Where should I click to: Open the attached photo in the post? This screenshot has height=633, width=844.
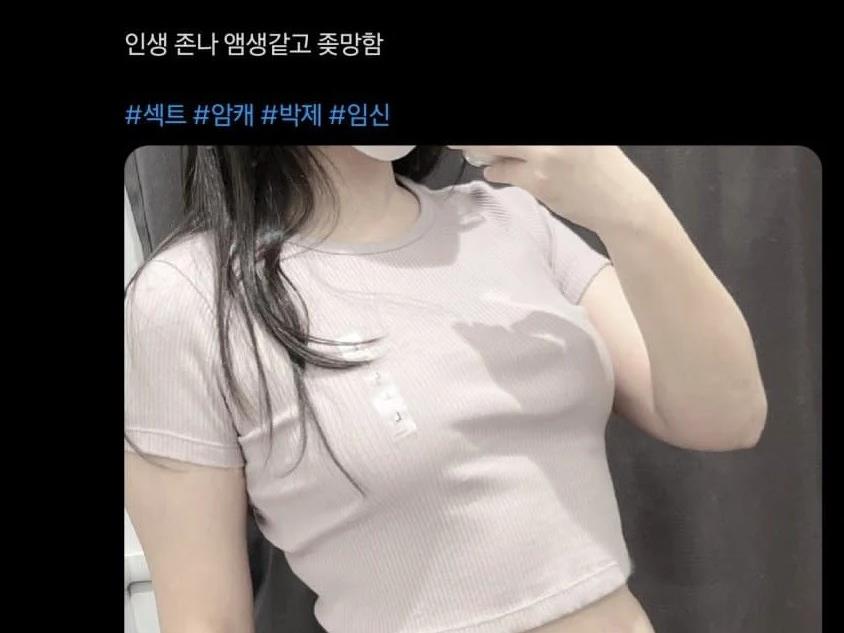[x=472, y=390]
